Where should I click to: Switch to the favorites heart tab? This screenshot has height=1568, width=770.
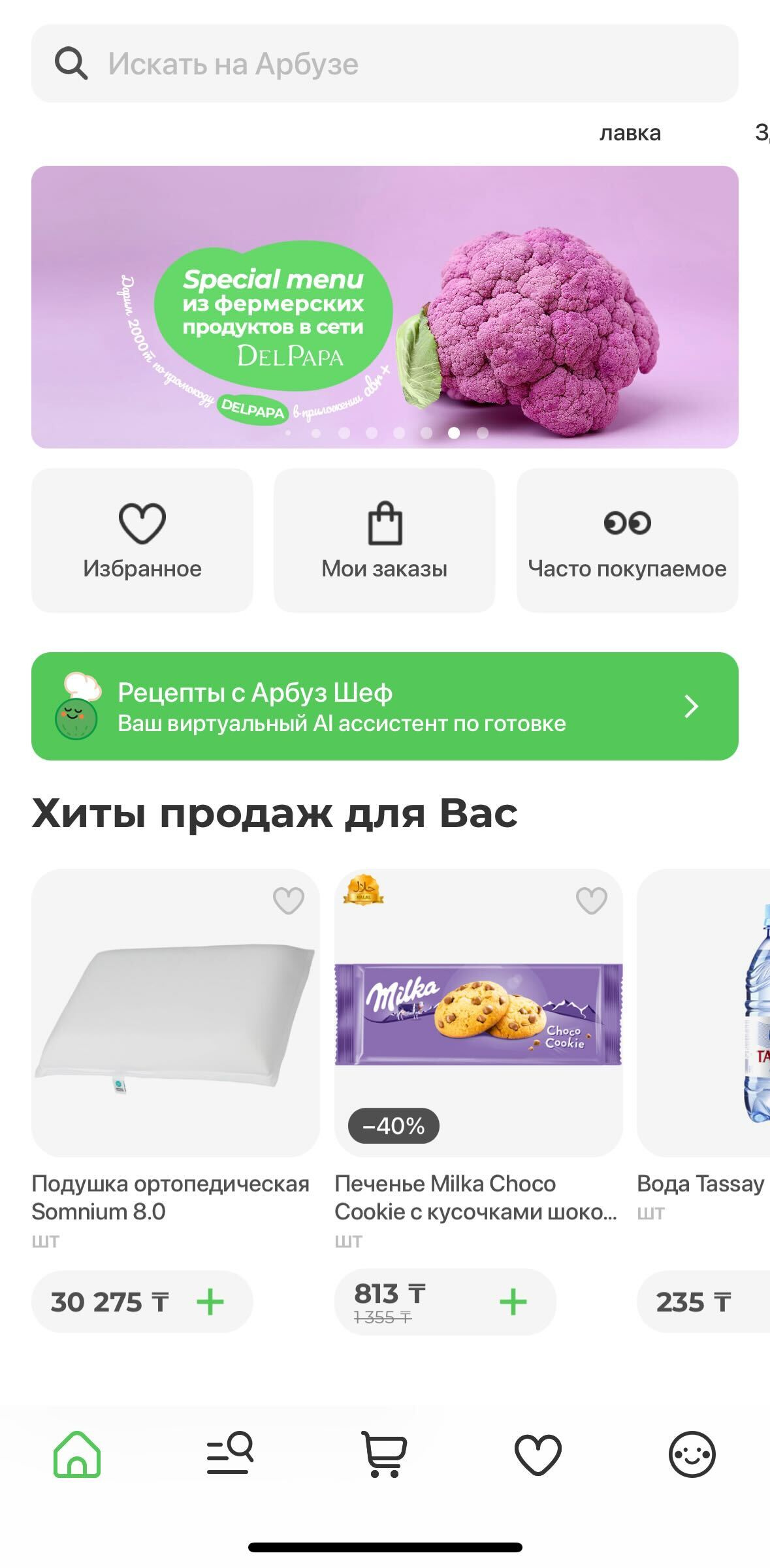coord(538,1454)
